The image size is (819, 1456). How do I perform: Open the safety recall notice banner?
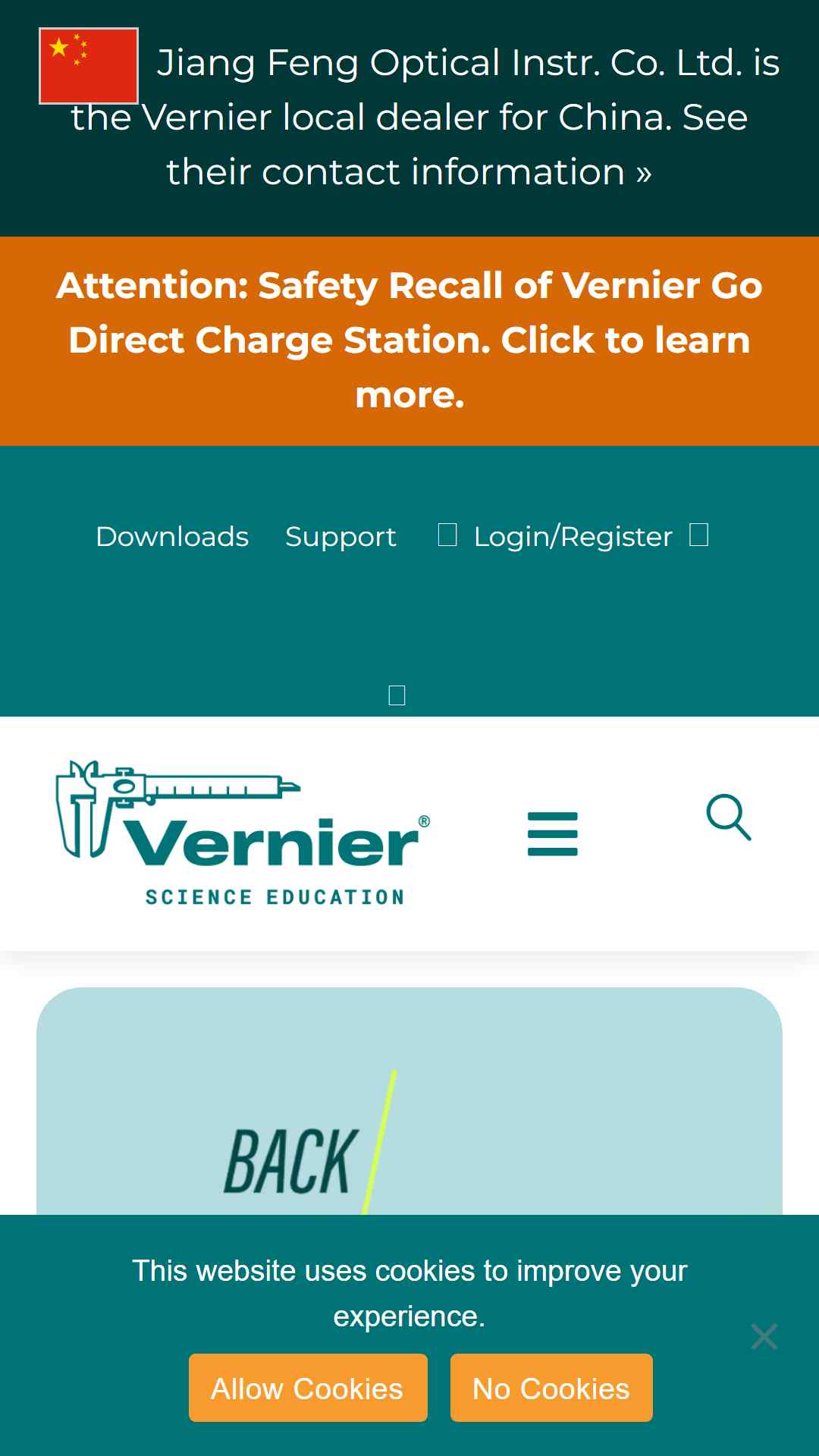(409, 340)
